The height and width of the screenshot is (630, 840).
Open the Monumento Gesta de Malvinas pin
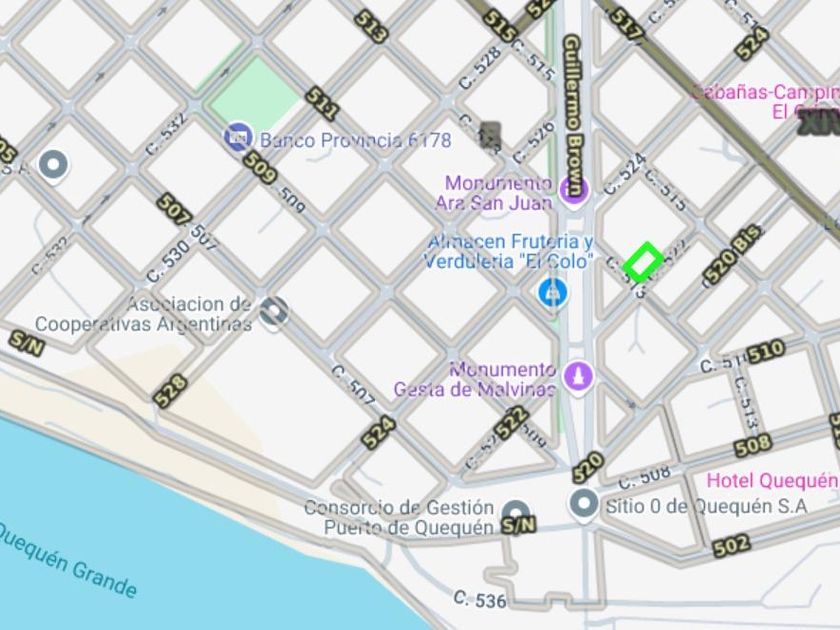click(578, 376)
